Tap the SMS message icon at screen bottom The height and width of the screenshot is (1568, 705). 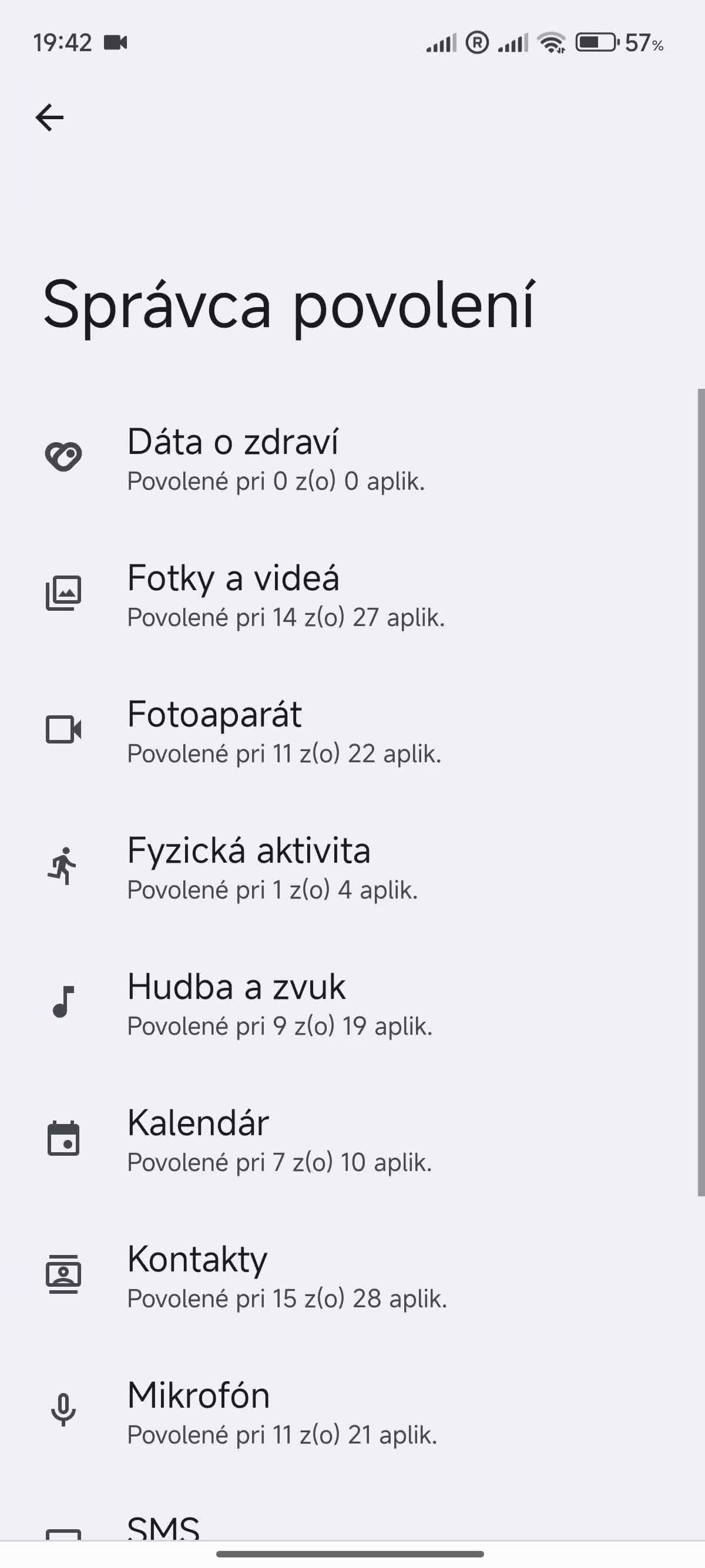pyautogui.click(x=63, y=1537)
